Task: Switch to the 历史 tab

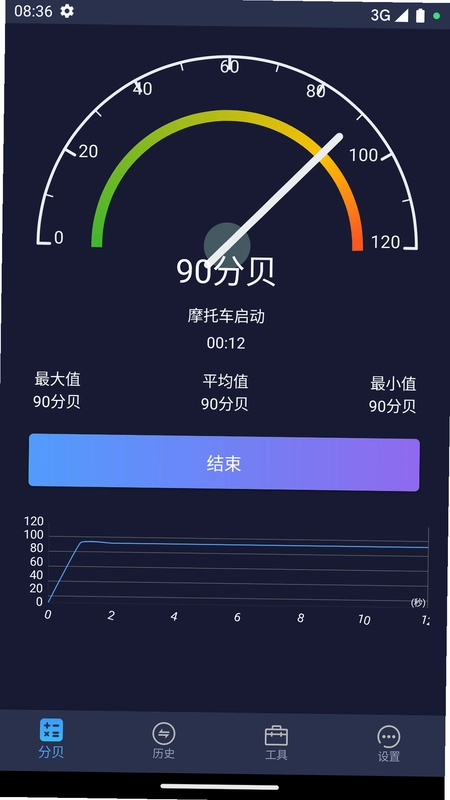Action: [163, 741]
